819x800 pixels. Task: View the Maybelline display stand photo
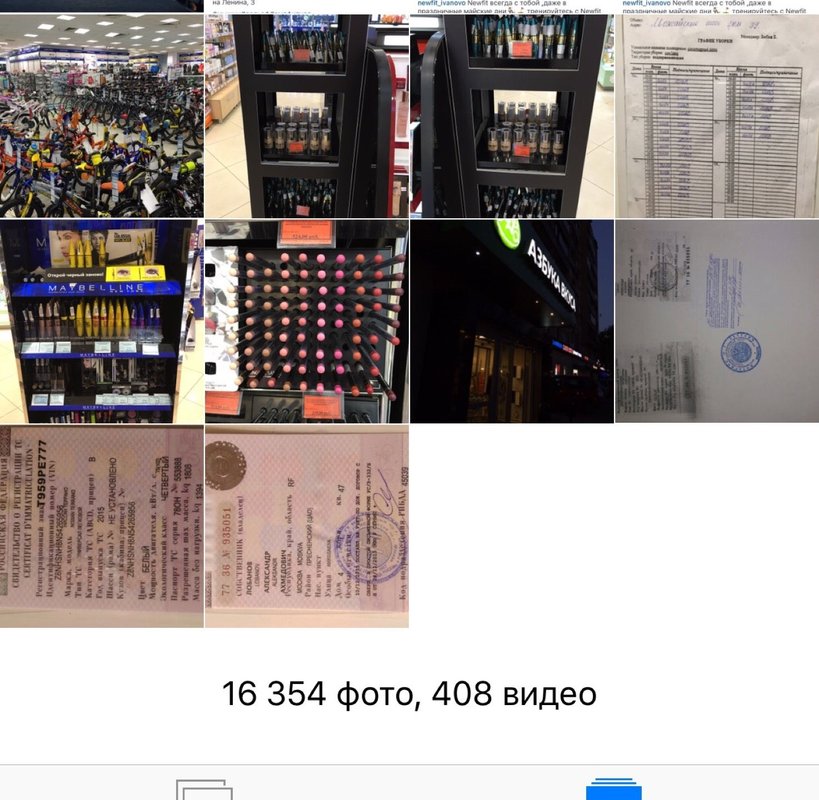[x=101, y=322]
